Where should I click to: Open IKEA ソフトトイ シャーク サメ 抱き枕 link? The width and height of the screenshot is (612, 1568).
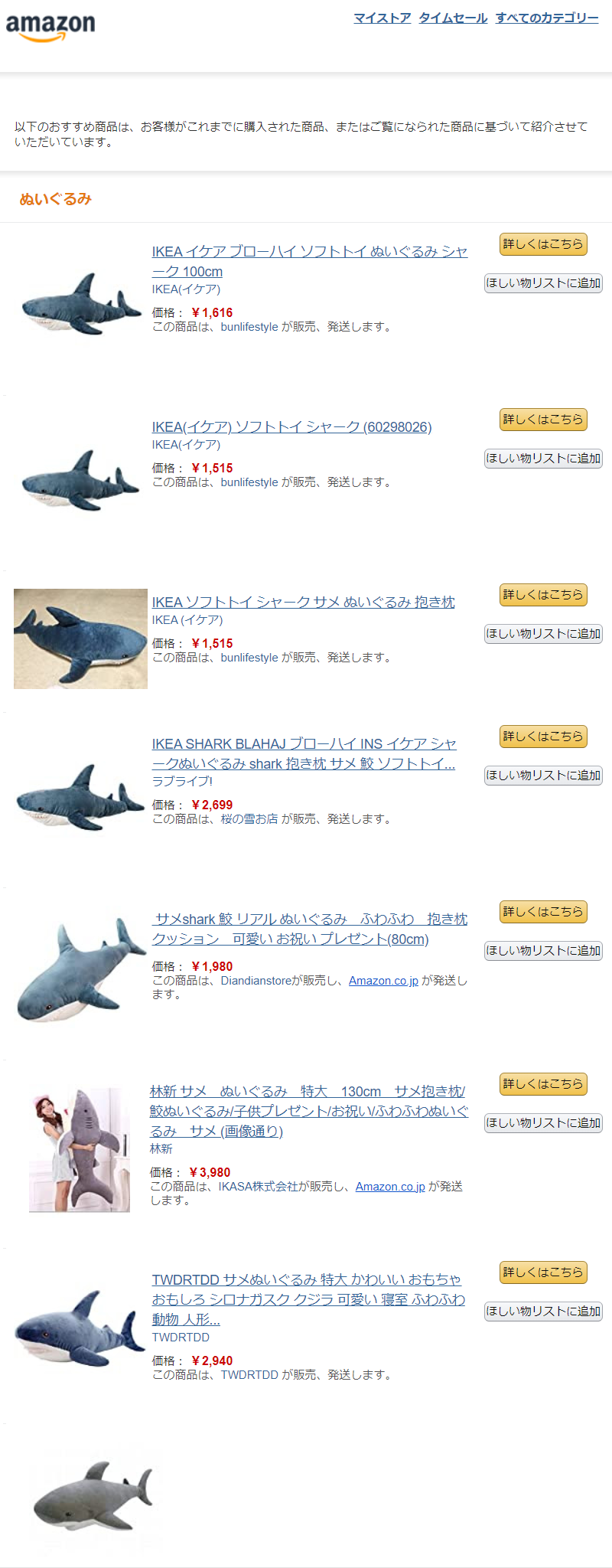pyautogui.click(x=303, y=603)
